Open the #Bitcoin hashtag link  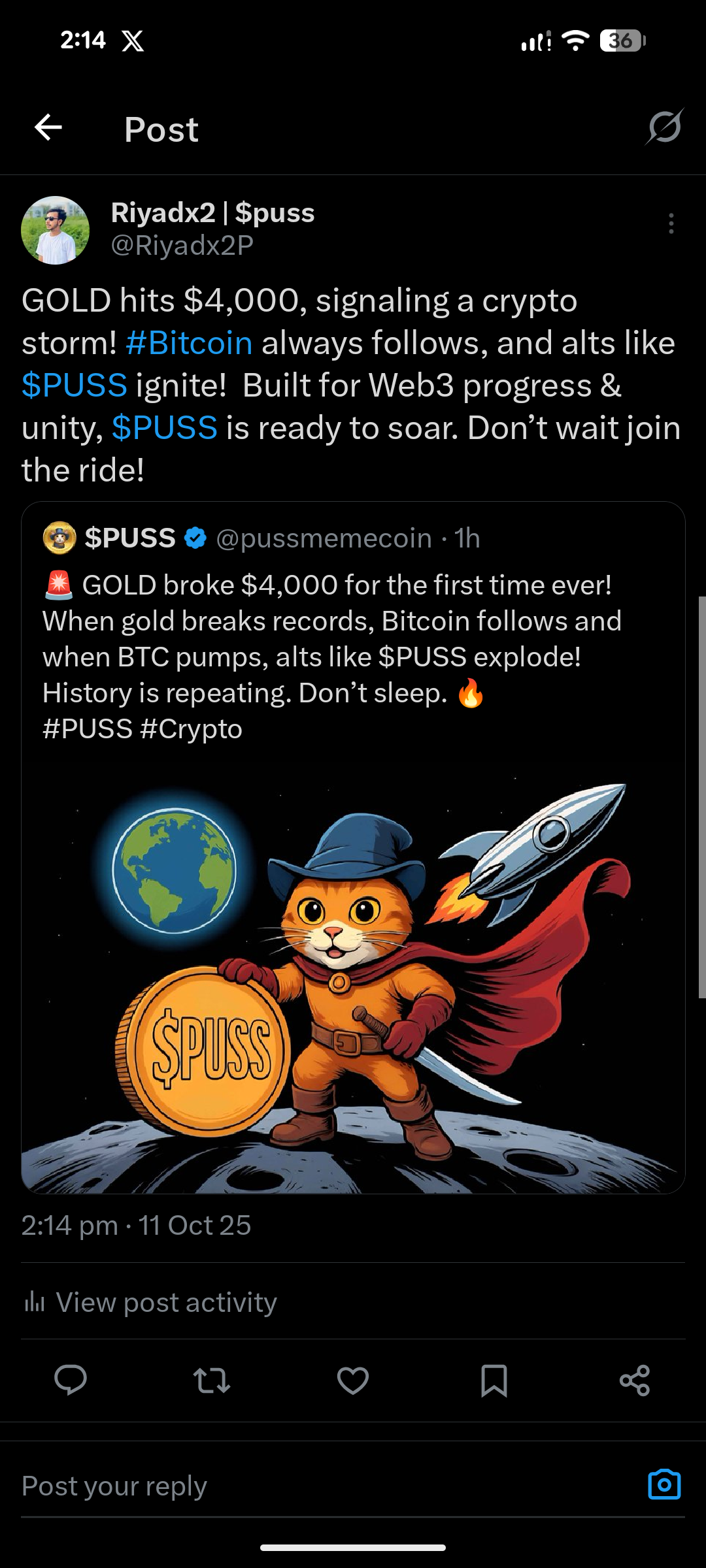189,343
